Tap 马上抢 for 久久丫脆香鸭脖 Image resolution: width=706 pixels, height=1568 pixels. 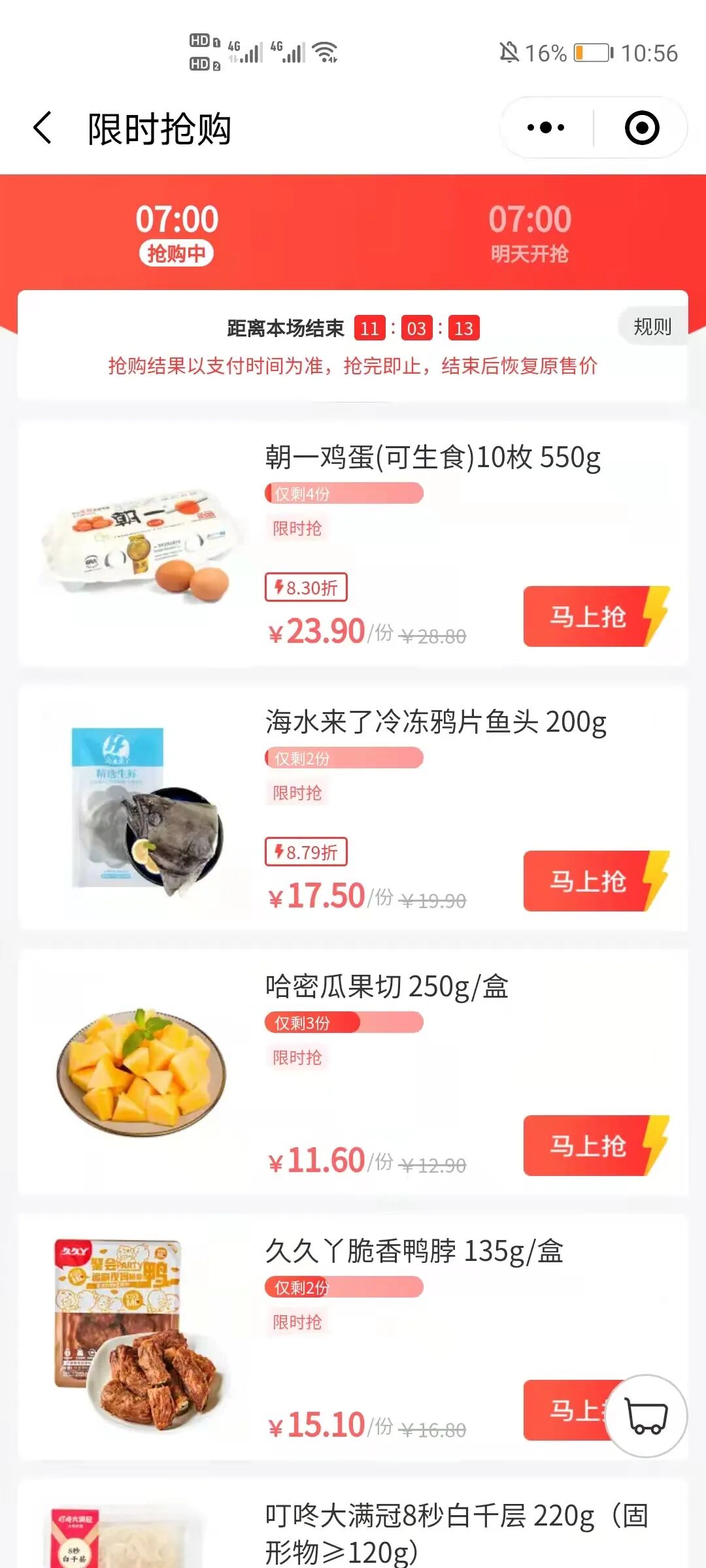coord(565,1410)
